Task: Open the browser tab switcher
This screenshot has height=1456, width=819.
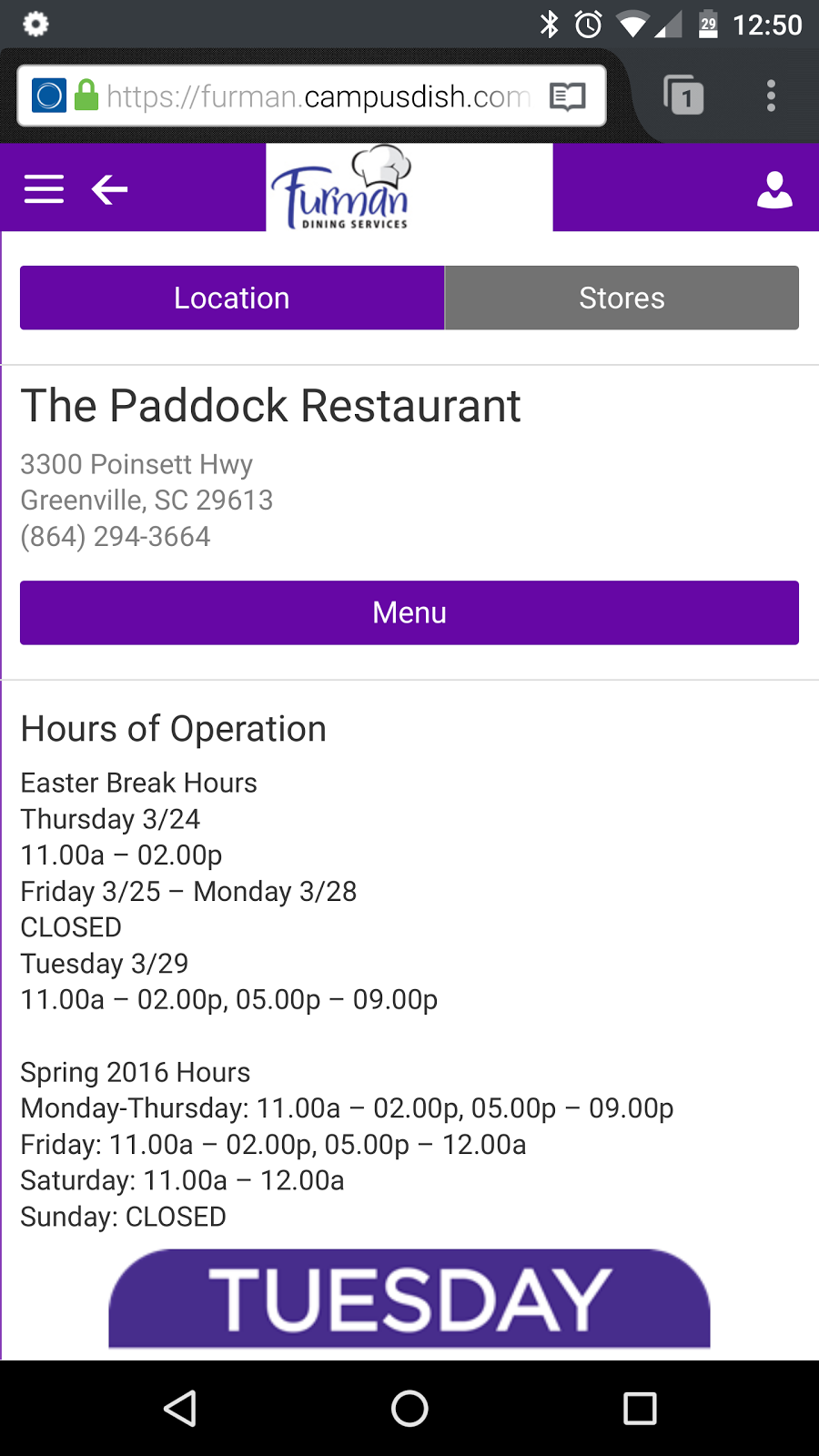Action: coord(683,96)
